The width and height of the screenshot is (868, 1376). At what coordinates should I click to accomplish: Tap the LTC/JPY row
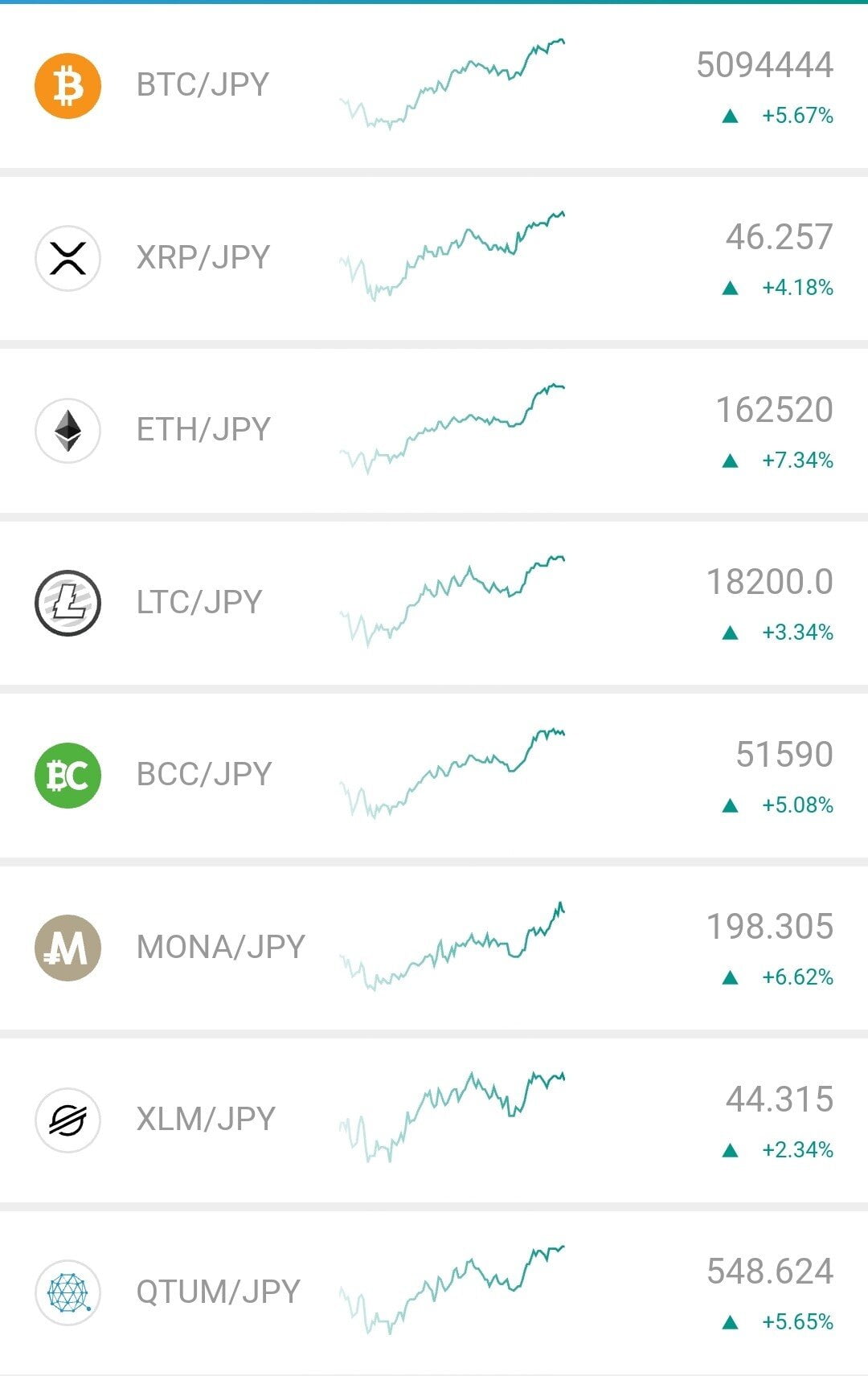[x=199, y=603]
